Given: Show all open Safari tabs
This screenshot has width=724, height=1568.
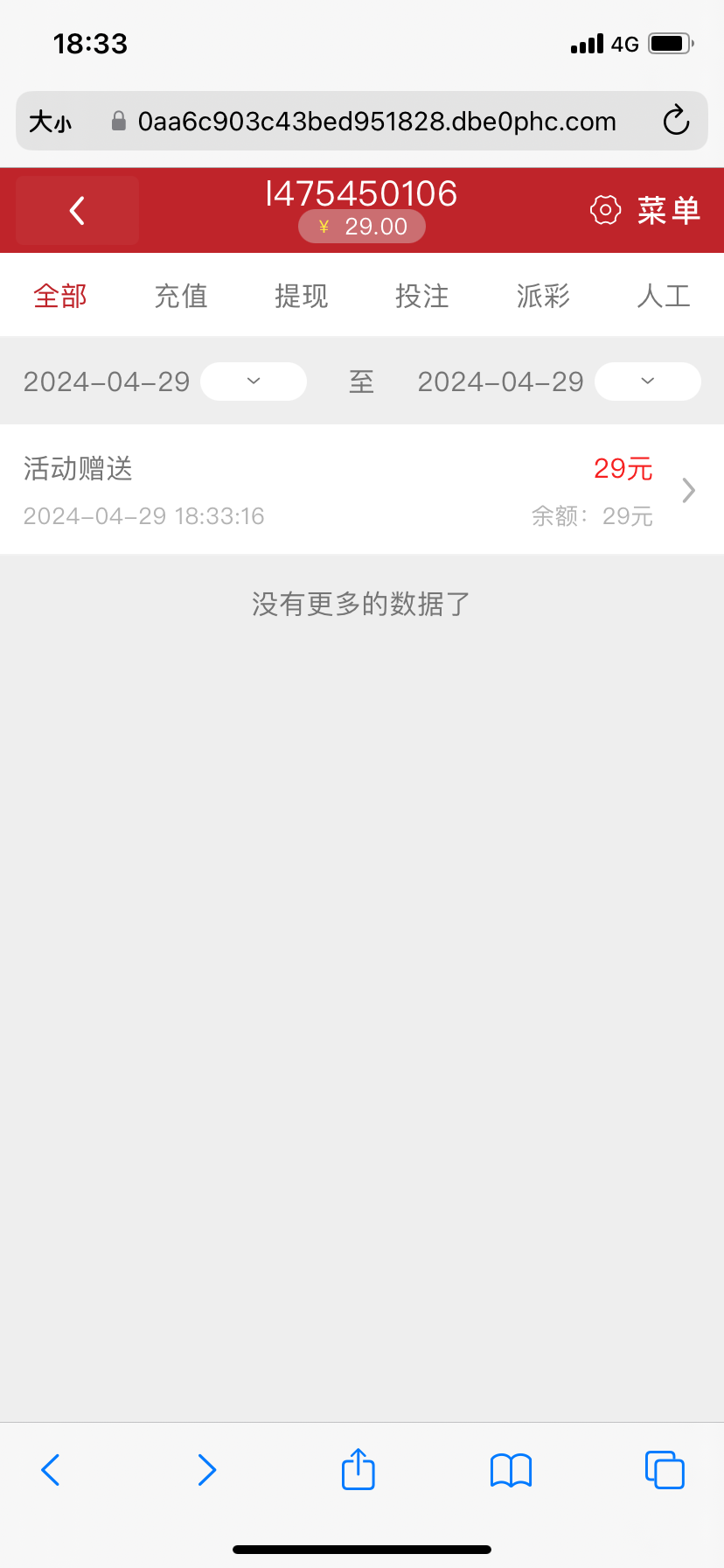Looking at the screenshot, I should [665, 1470].
